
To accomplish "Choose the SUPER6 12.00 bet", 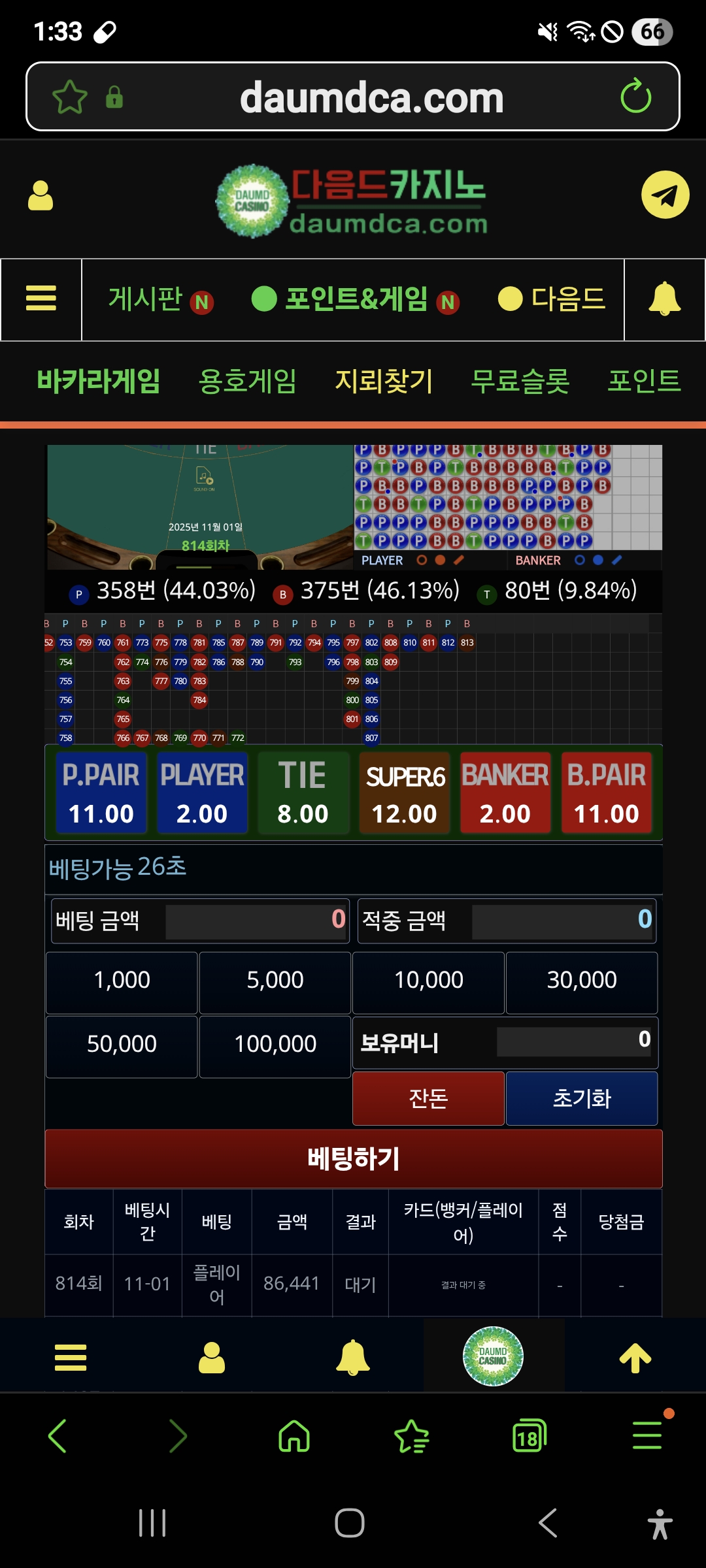I will [405, 792].
